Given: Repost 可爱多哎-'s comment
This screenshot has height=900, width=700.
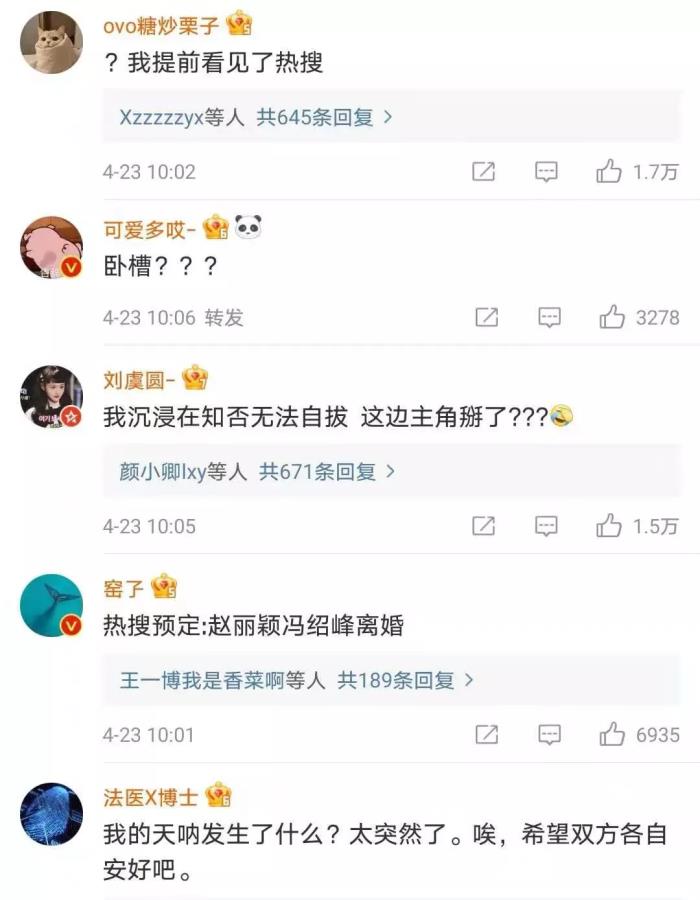Looking at the screenshot, I should coord(486,318).
